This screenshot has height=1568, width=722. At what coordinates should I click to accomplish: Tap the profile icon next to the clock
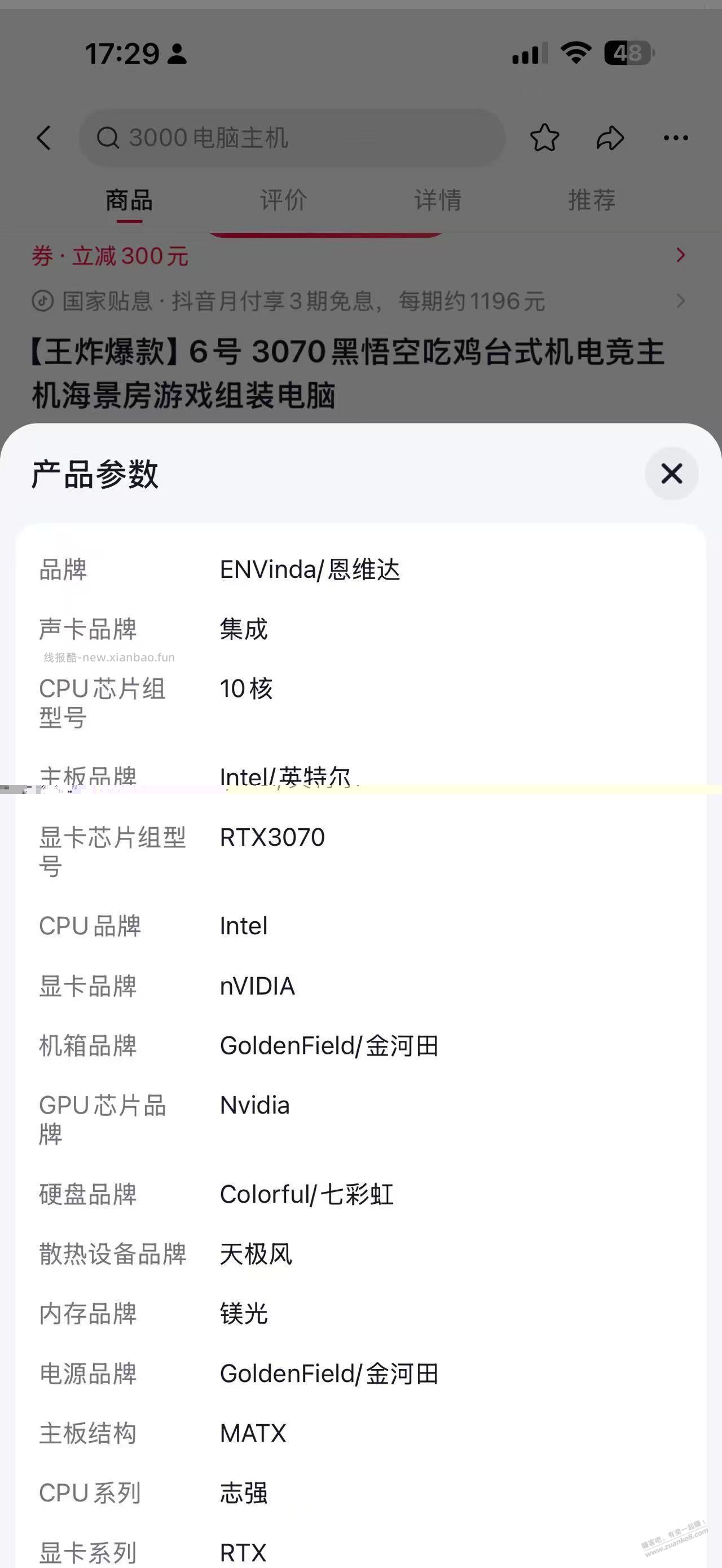[x=177, y=54]
